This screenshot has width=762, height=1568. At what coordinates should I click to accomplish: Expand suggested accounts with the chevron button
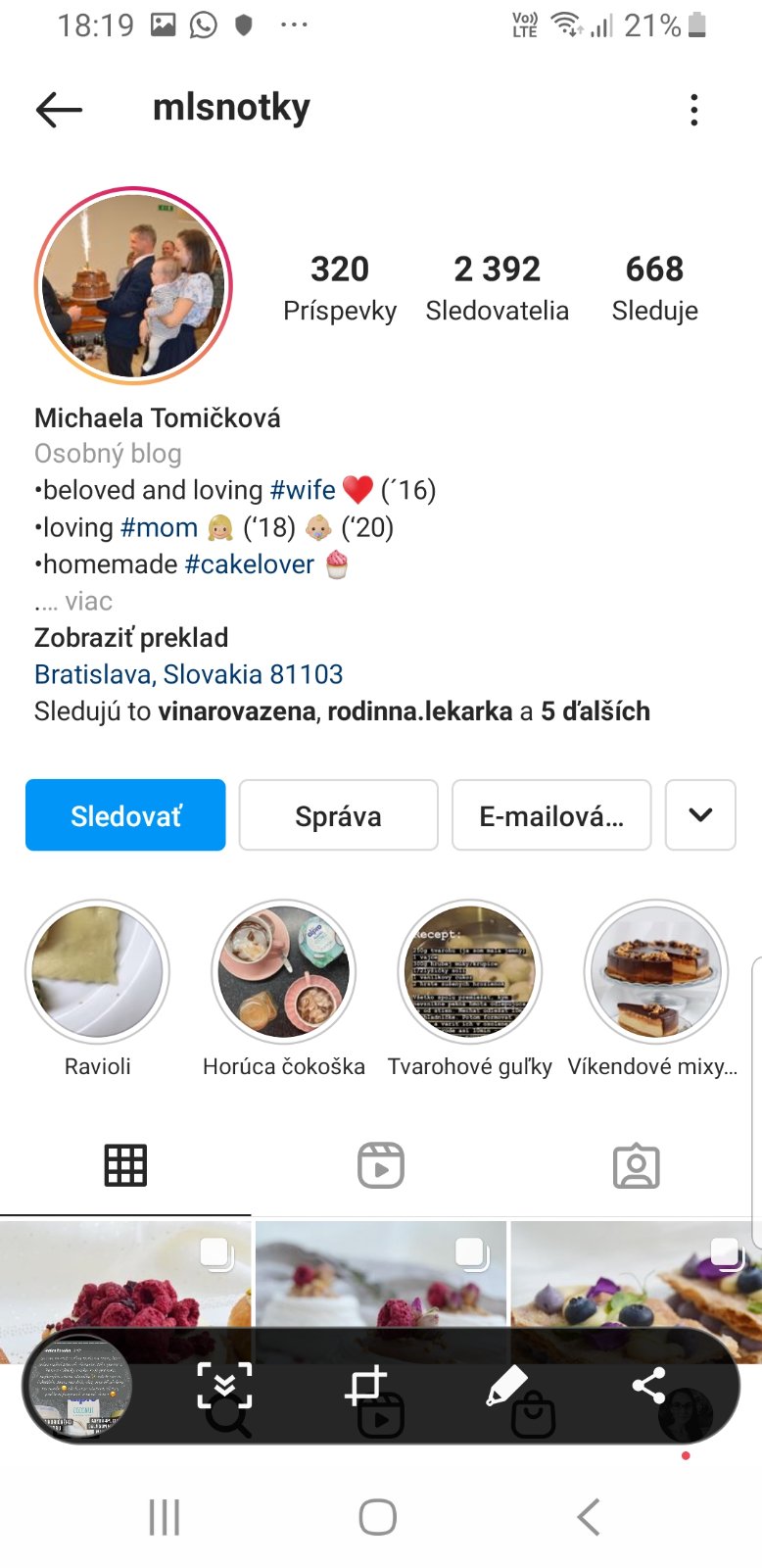700,815
